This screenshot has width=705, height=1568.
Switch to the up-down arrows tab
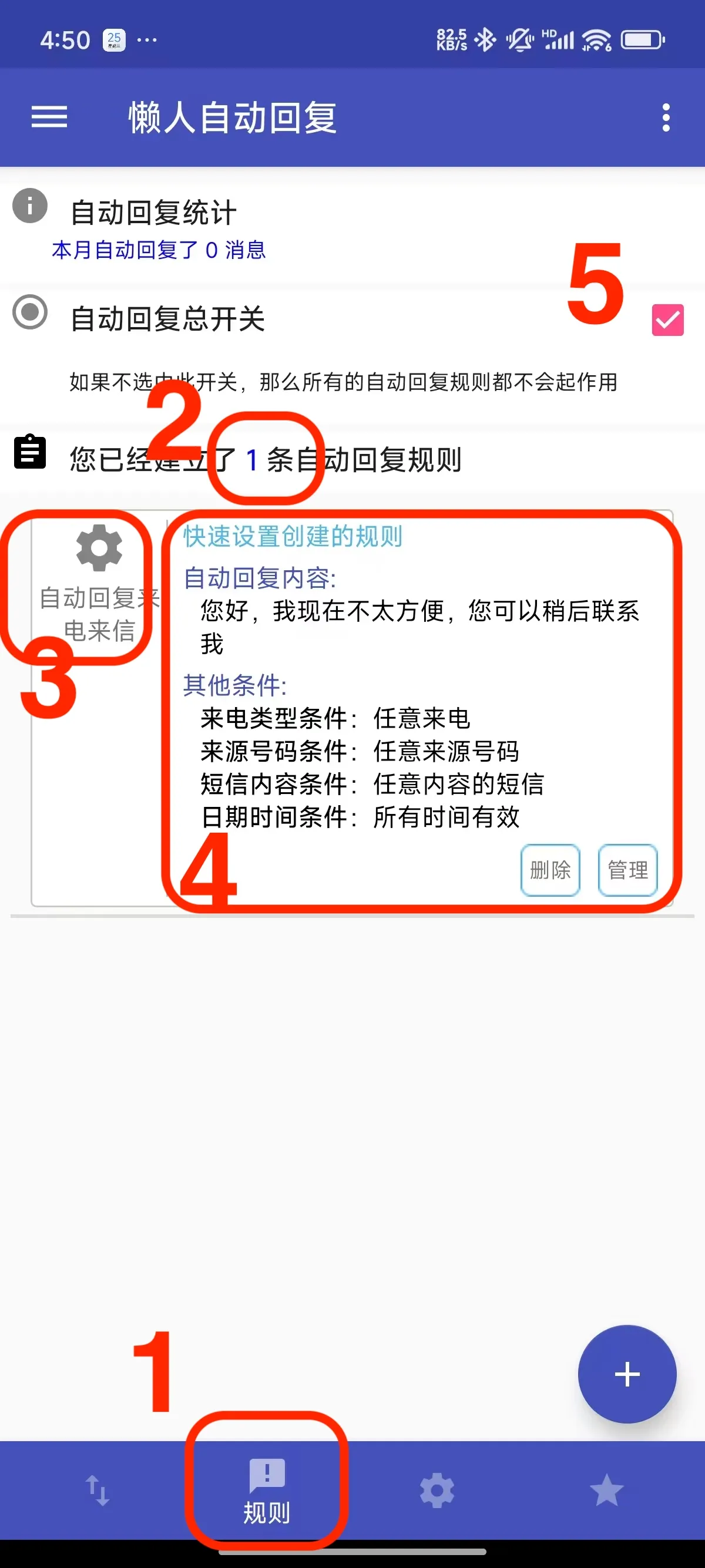tap(98, 1490)
